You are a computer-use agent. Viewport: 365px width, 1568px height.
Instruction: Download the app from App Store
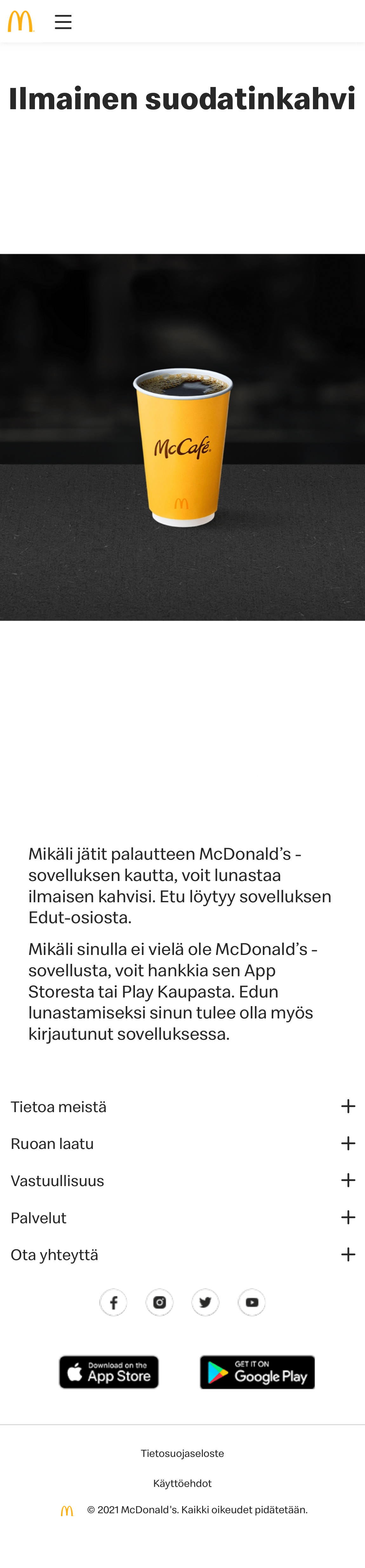coord(109,1372)
